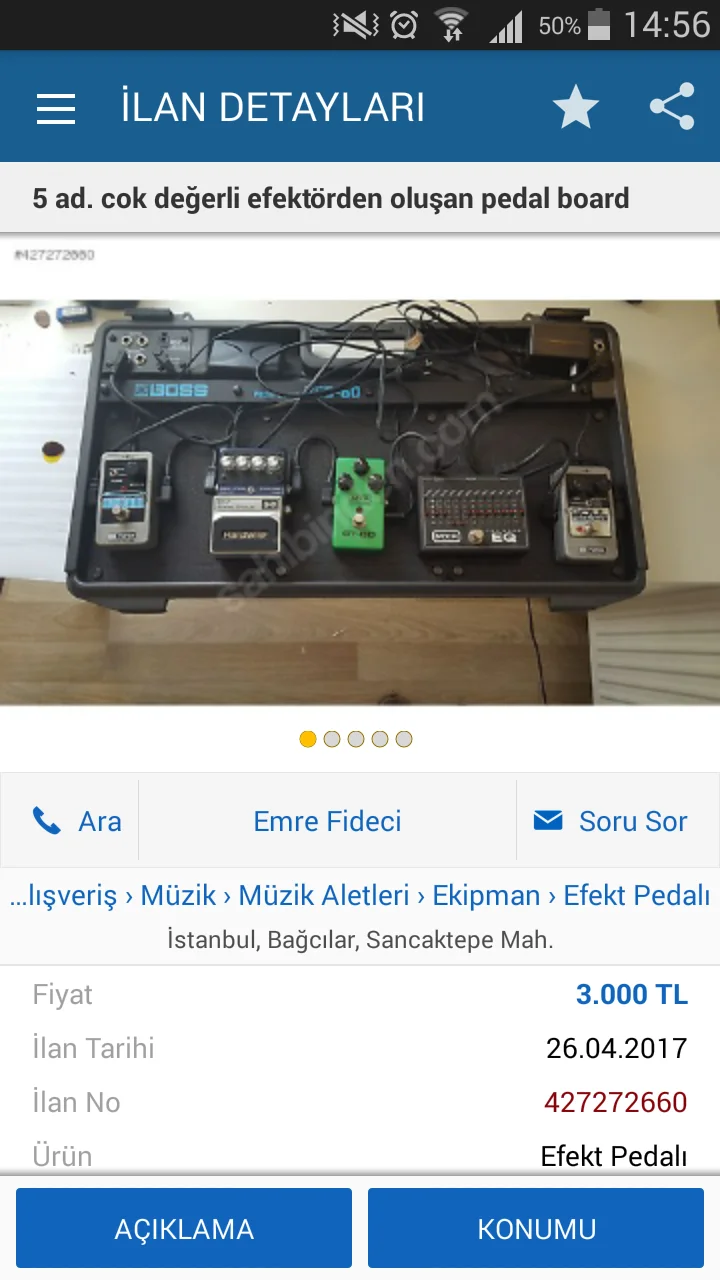Open the Ekipman category from breadcrumb
This screenshot has height=1280, width=720.
(x=486, y=895)
